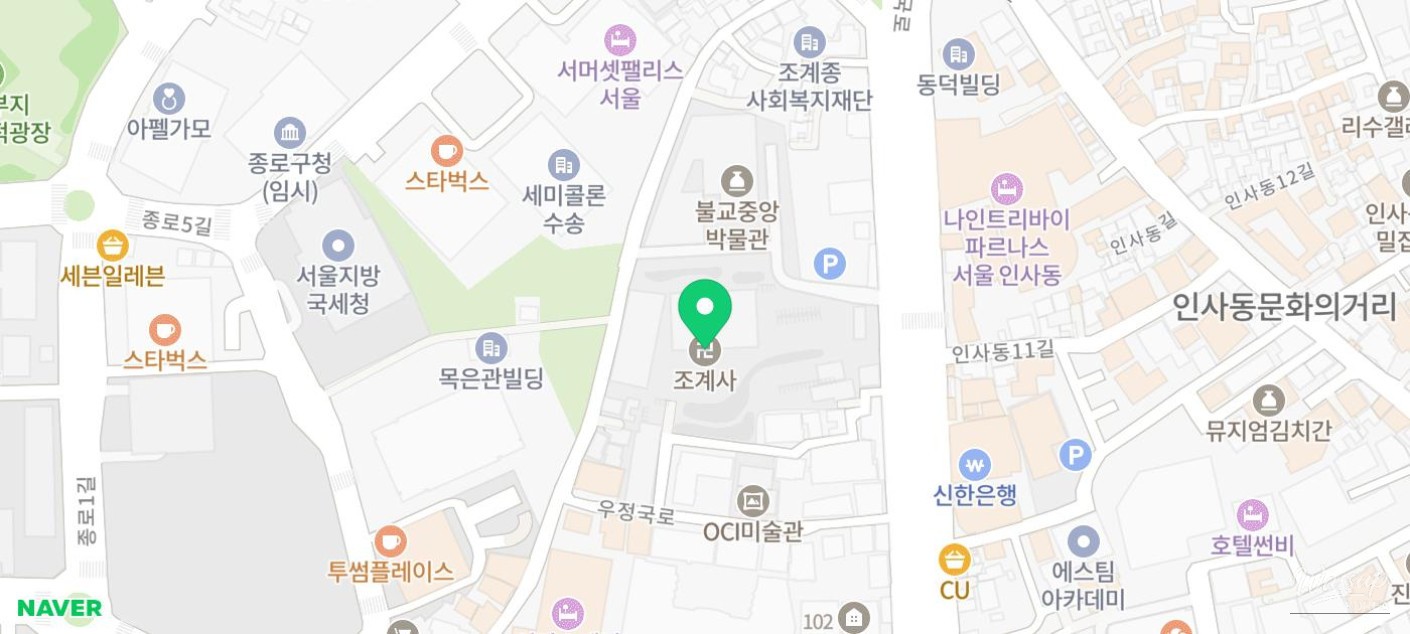Select the OCI미술관 point of interest

752,501
